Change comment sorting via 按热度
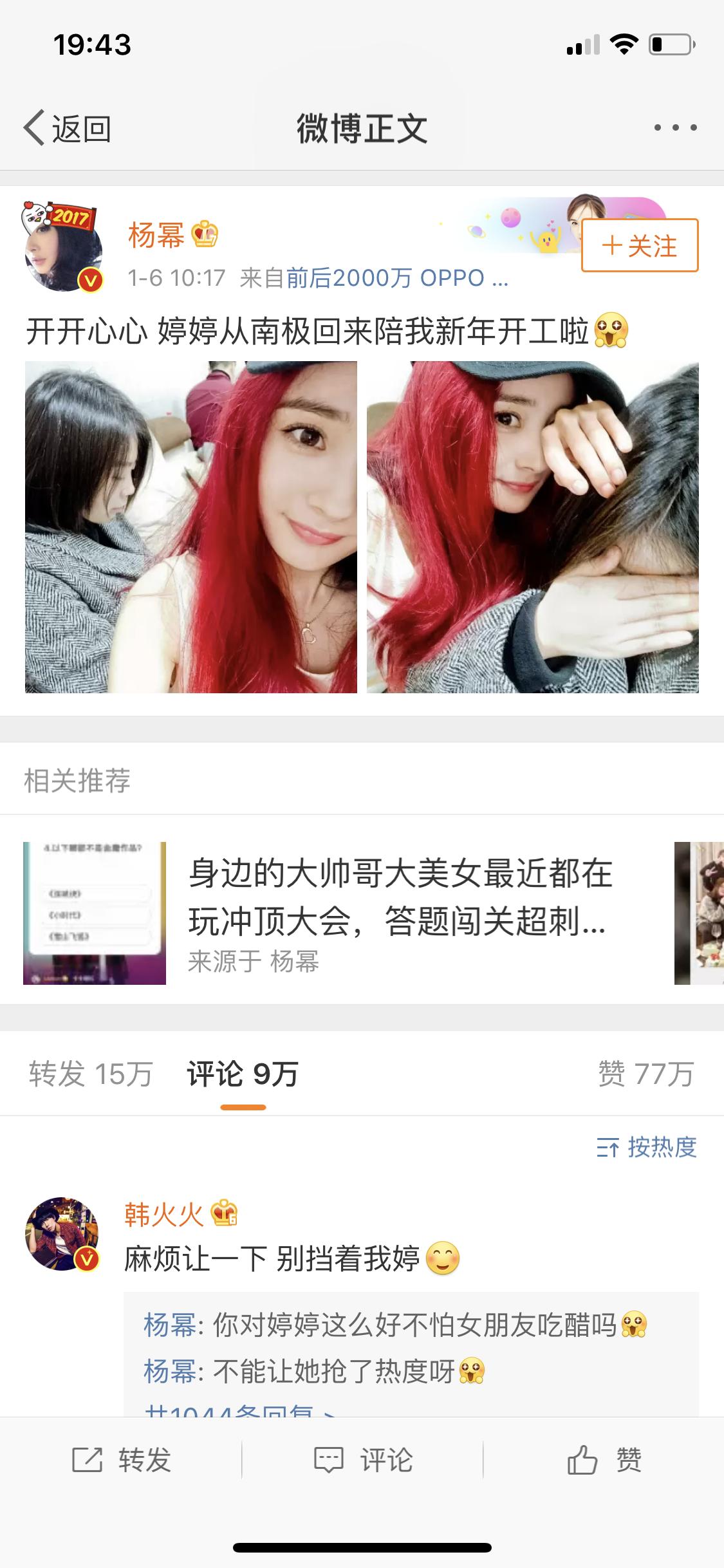The image size is (724, 1568). pyautogui.click(x=647, y=1147)
